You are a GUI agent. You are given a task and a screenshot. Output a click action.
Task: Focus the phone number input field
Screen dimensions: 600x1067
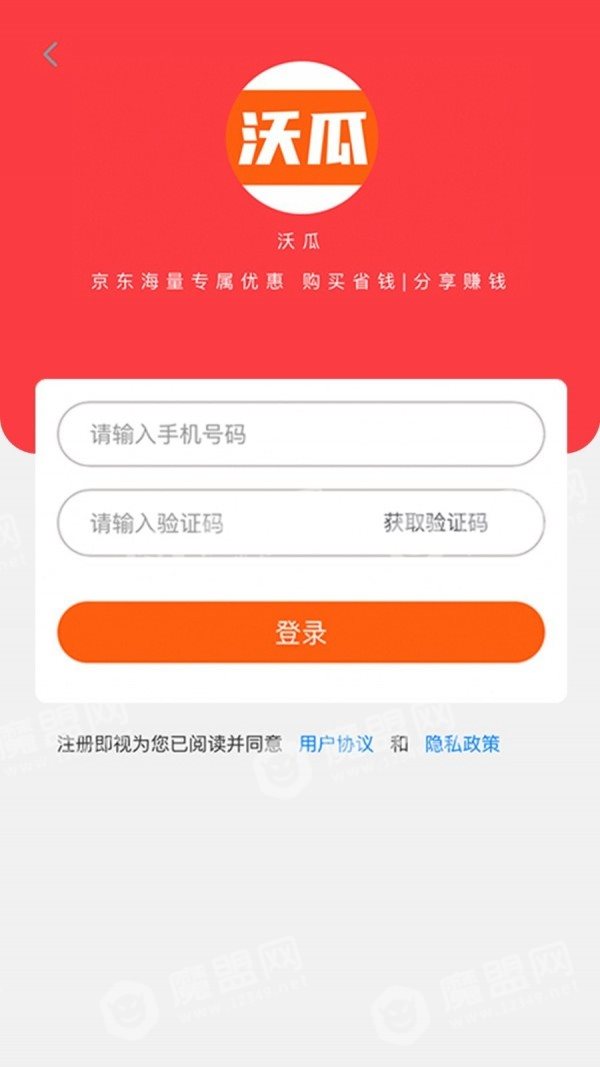click(301, 434)
